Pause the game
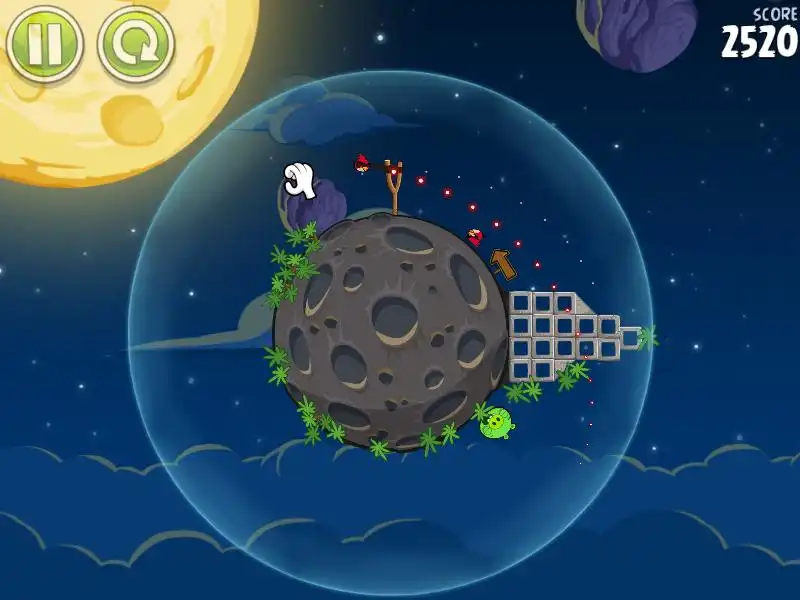 click(45, 45)
